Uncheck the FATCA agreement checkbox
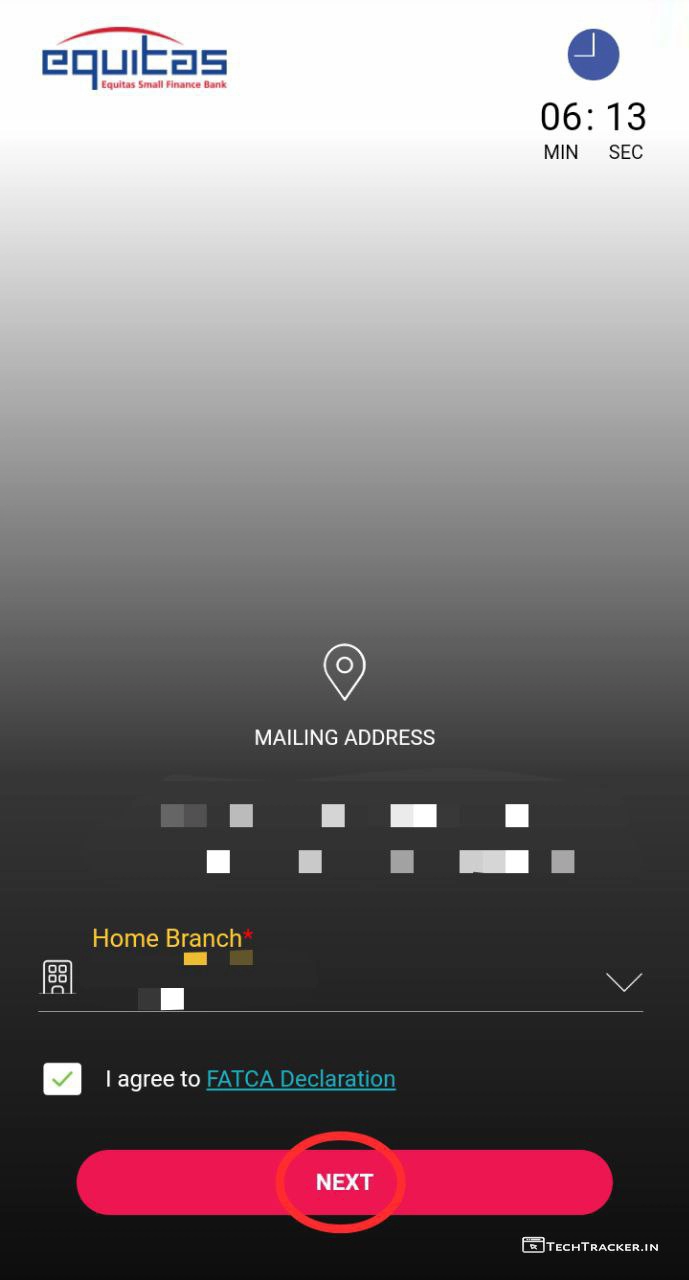 click(62, 1079)
